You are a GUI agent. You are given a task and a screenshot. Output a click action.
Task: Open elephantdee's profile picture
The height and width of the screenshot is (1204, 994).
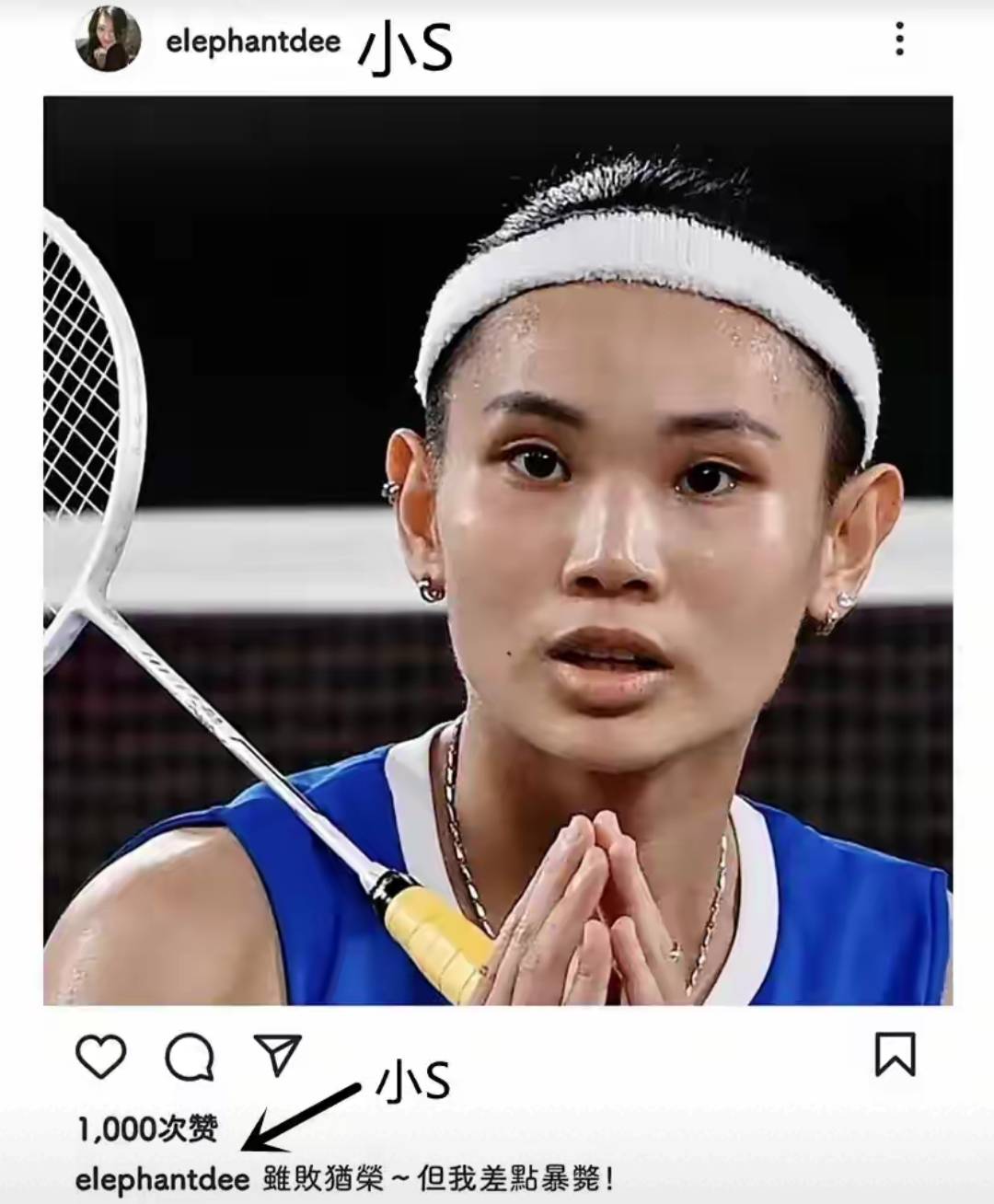108,41
